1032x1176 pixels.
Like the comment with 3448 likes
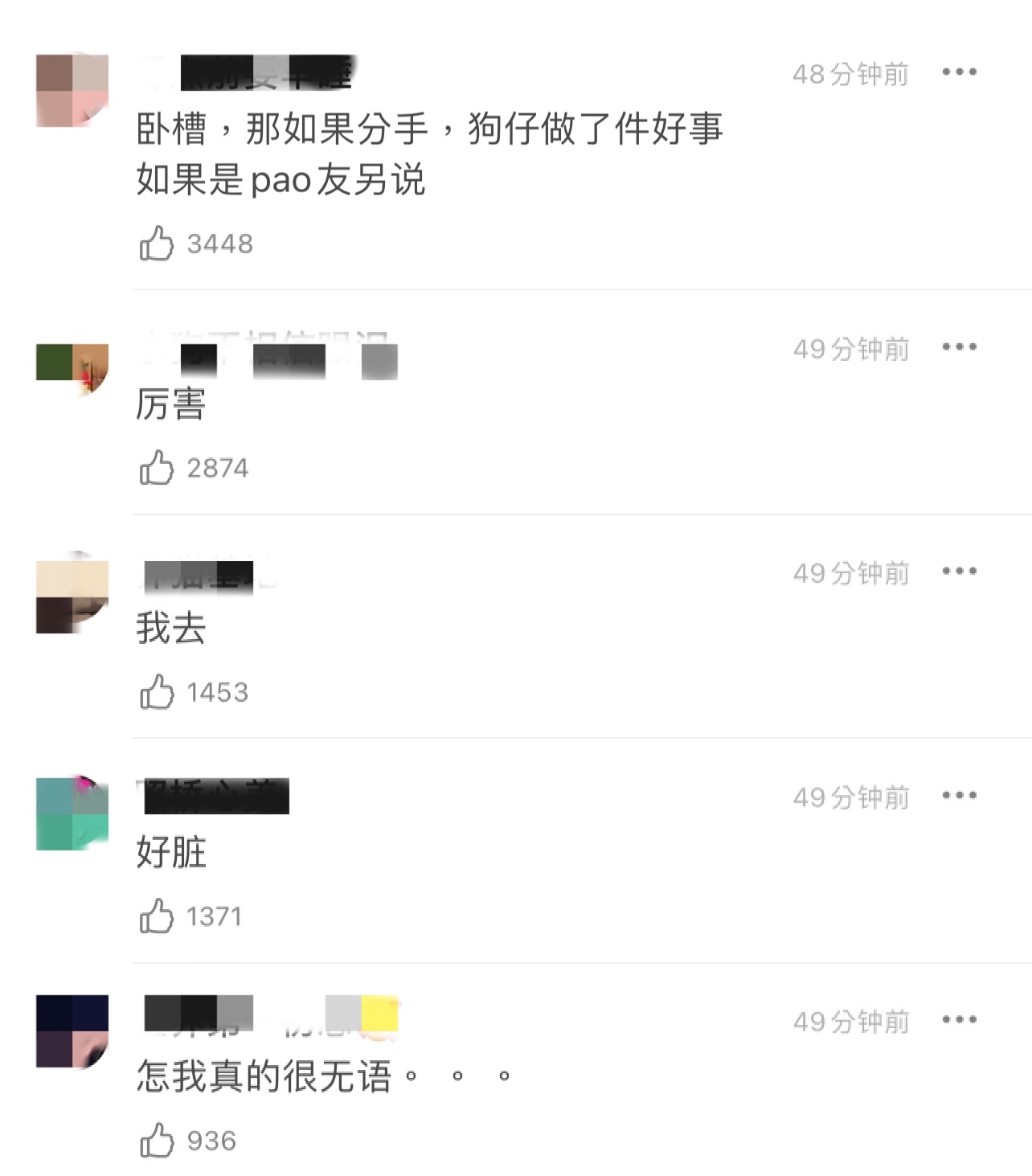pos(157,243)
